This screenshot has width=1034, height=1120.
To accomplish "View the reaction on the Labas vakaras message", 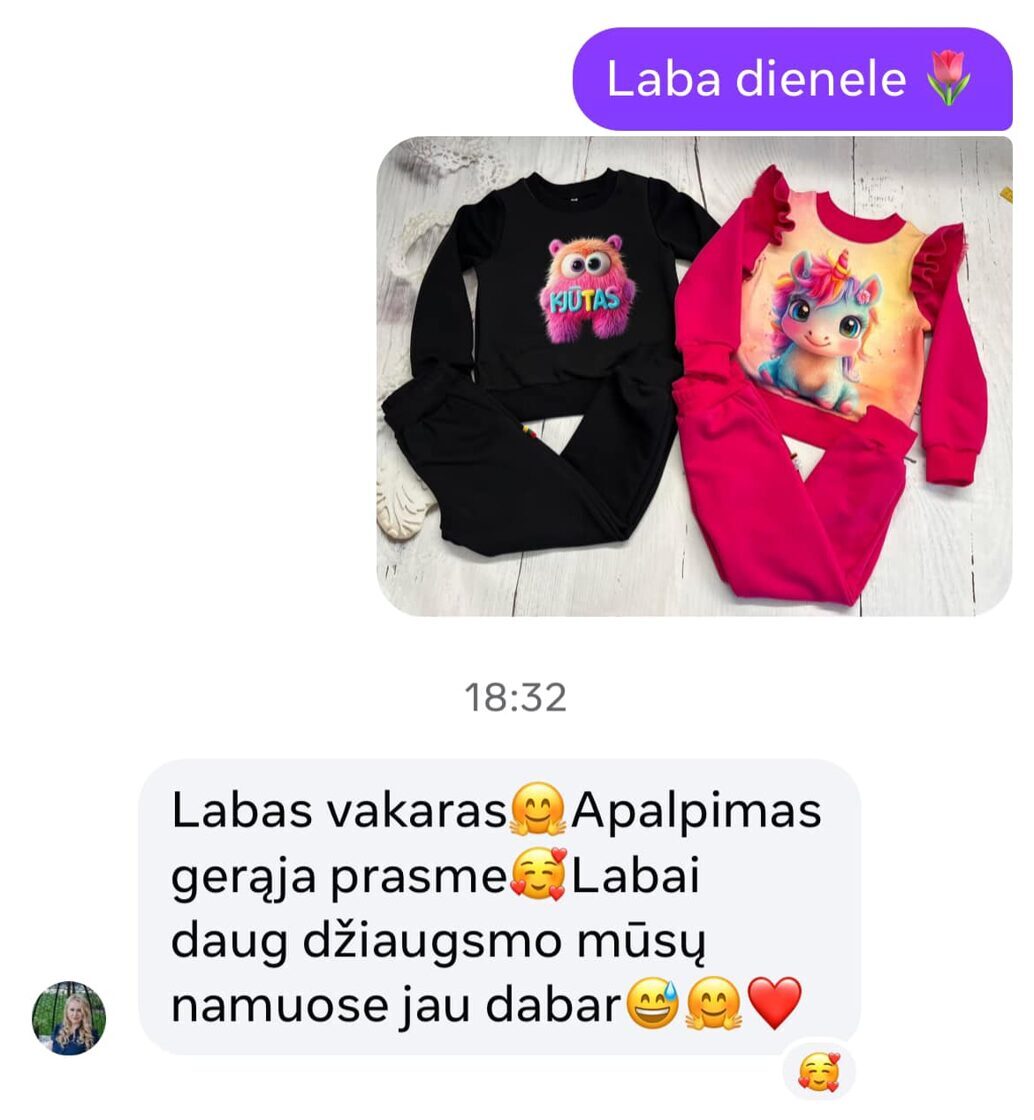I will click(819, 1073).
